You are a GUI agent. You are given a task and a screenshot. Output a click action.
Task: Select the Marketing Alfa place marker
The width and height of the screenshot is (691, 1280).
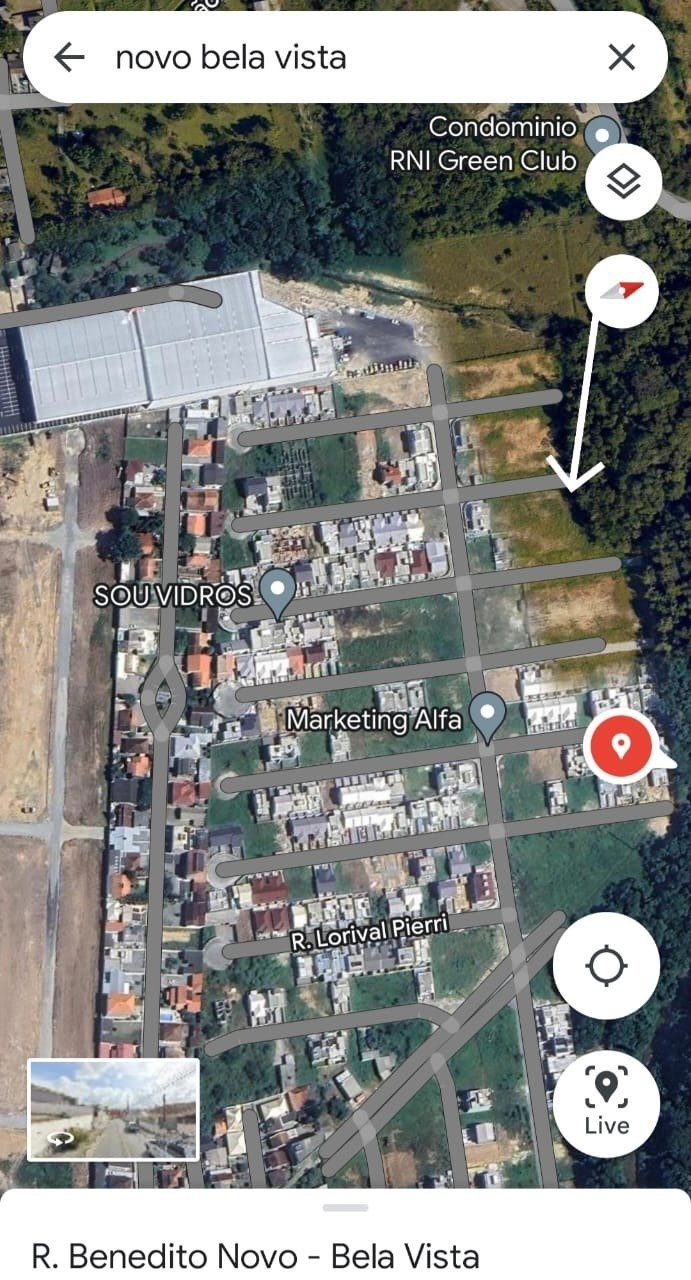(487, 716)
